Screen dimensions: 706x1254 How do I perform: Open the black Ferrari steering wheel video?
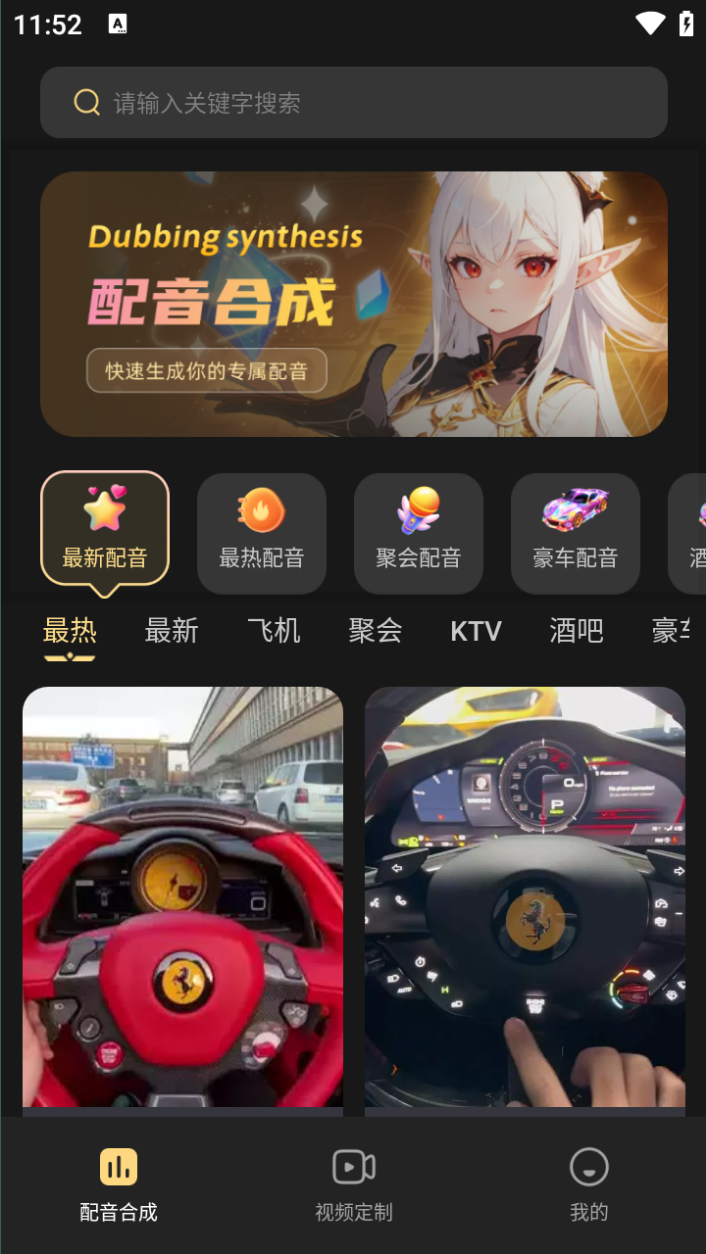click(x=525, y=897)
